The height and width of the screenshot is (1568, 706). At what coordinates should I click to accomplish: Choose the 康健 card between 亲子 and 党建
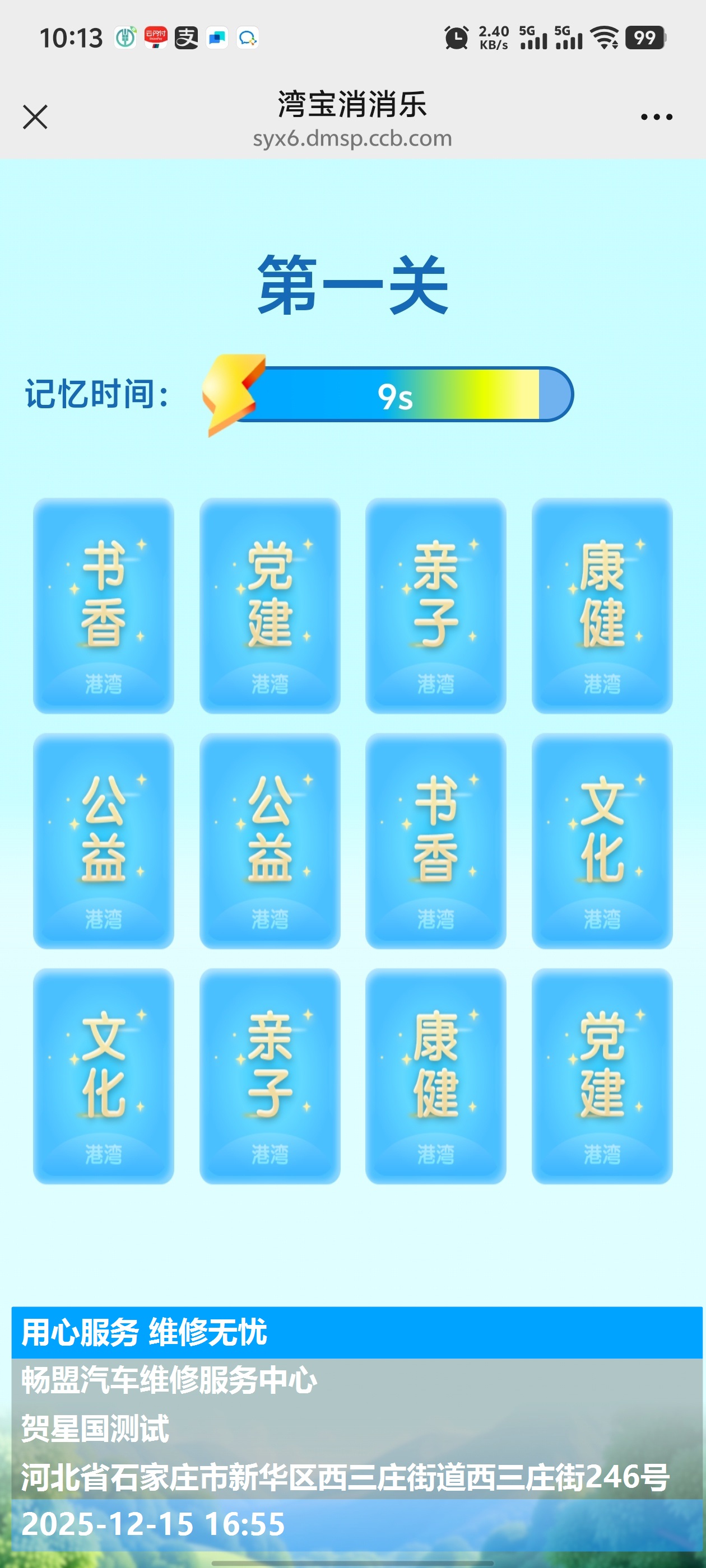point(435,1076)
